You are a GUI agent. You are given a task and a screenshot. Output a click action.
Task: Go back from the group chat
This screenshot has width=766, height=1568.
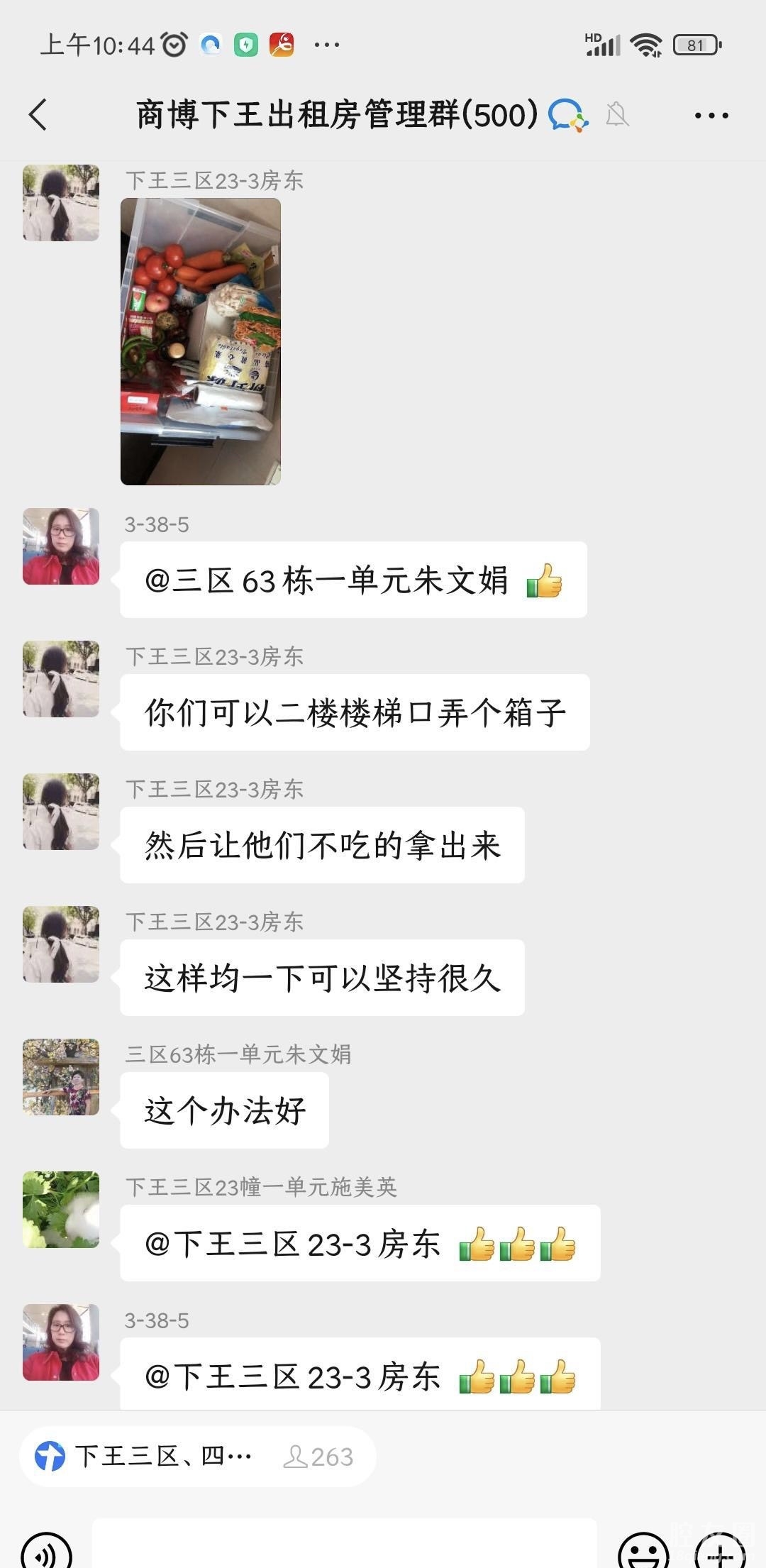point(38,115)
